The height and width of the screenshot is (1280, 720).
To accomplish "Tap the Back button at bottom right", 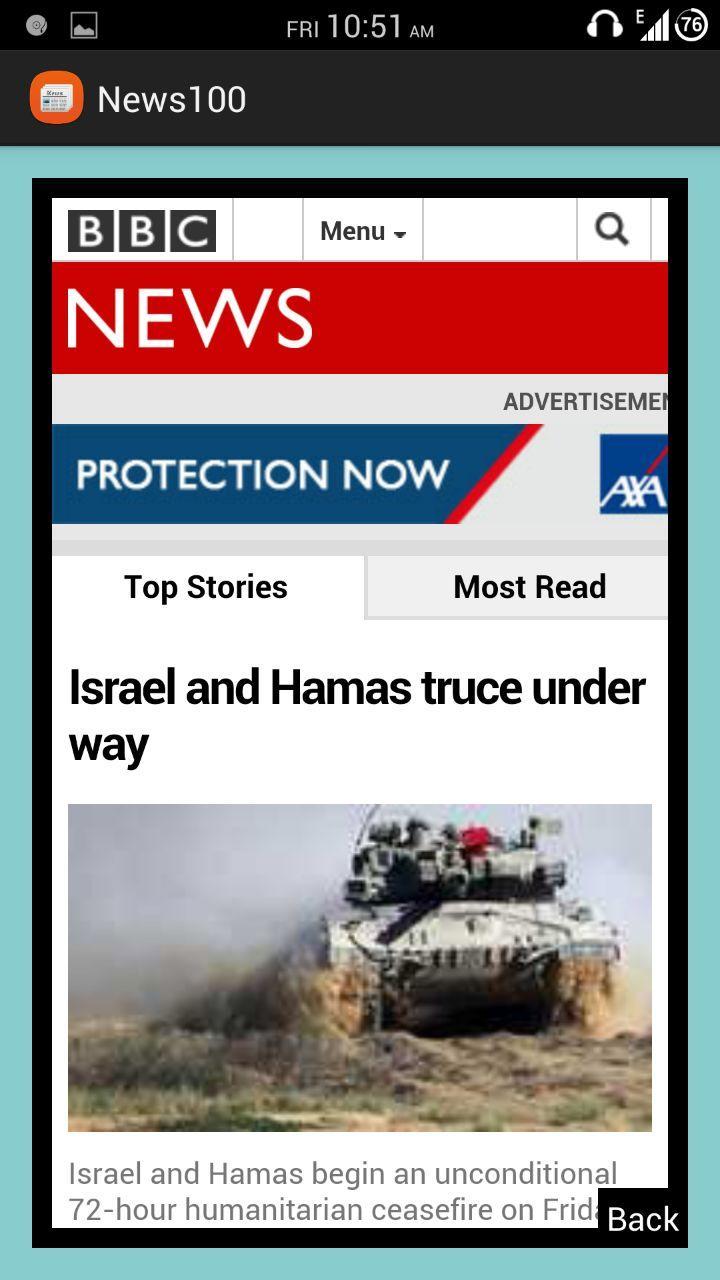I will 641,1218.
